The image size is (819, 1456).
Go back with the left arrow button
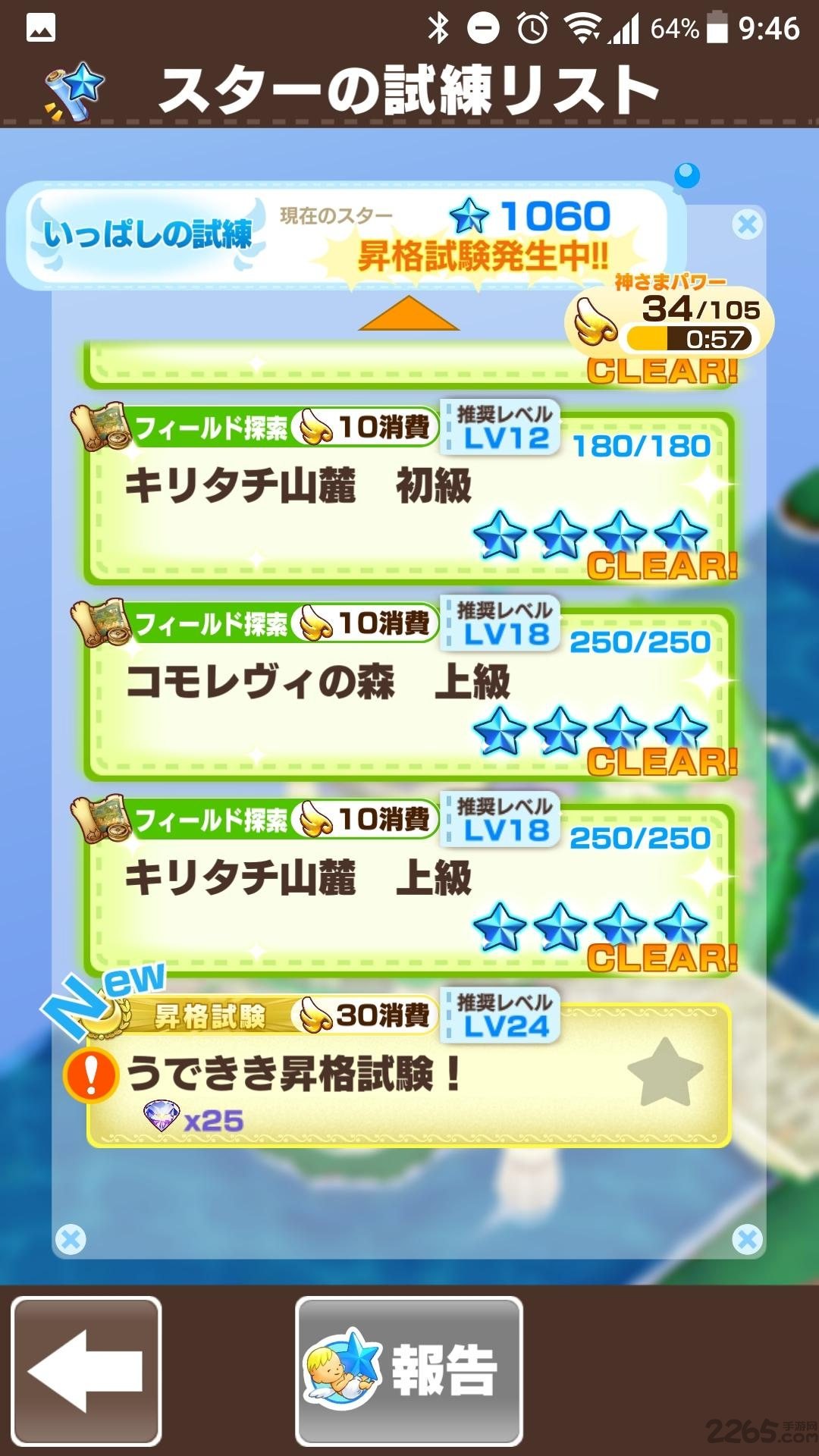86,1370
